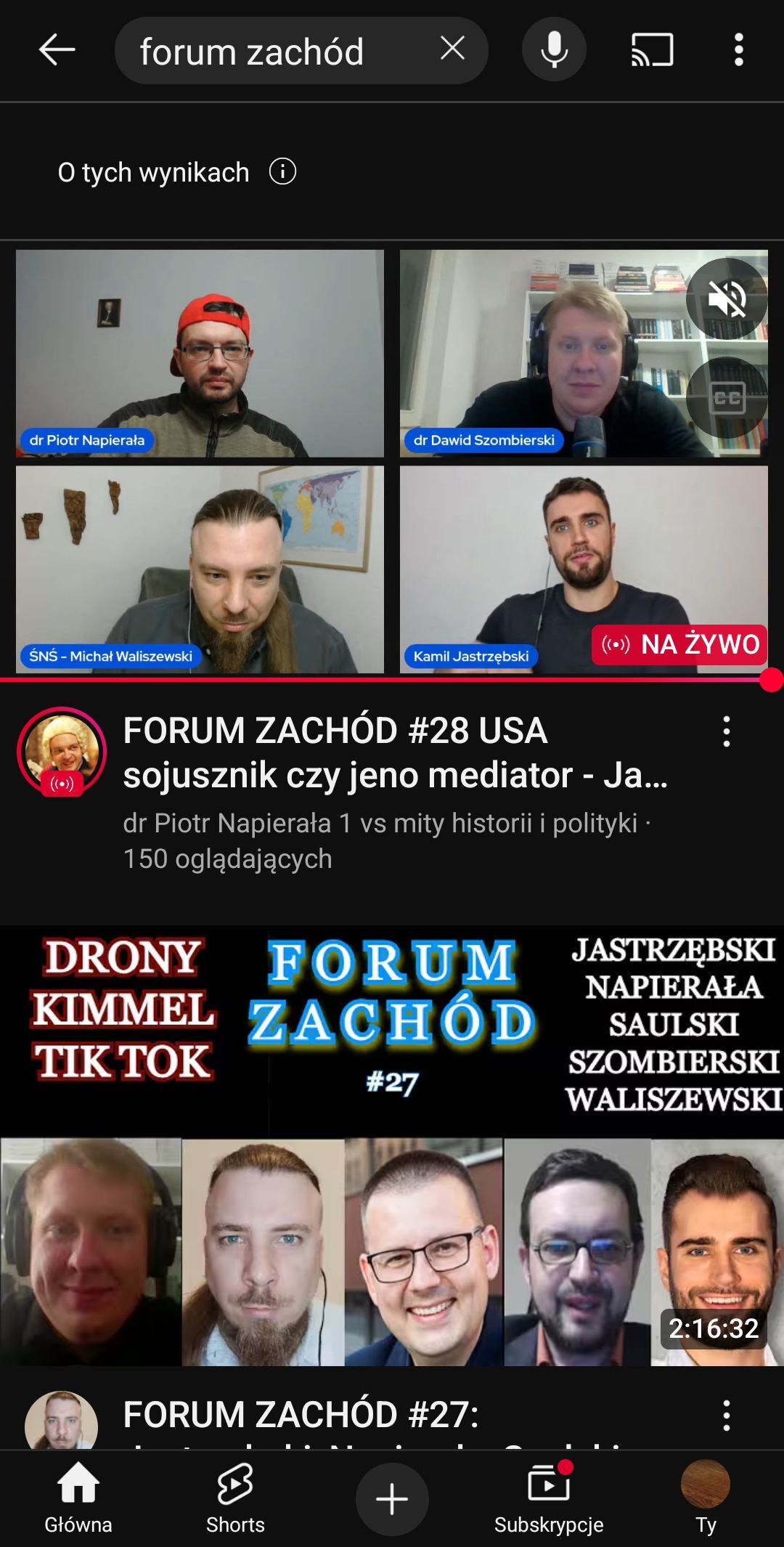Go back from search results
This screenshot has width=784, height=1547.
point(57,50)
